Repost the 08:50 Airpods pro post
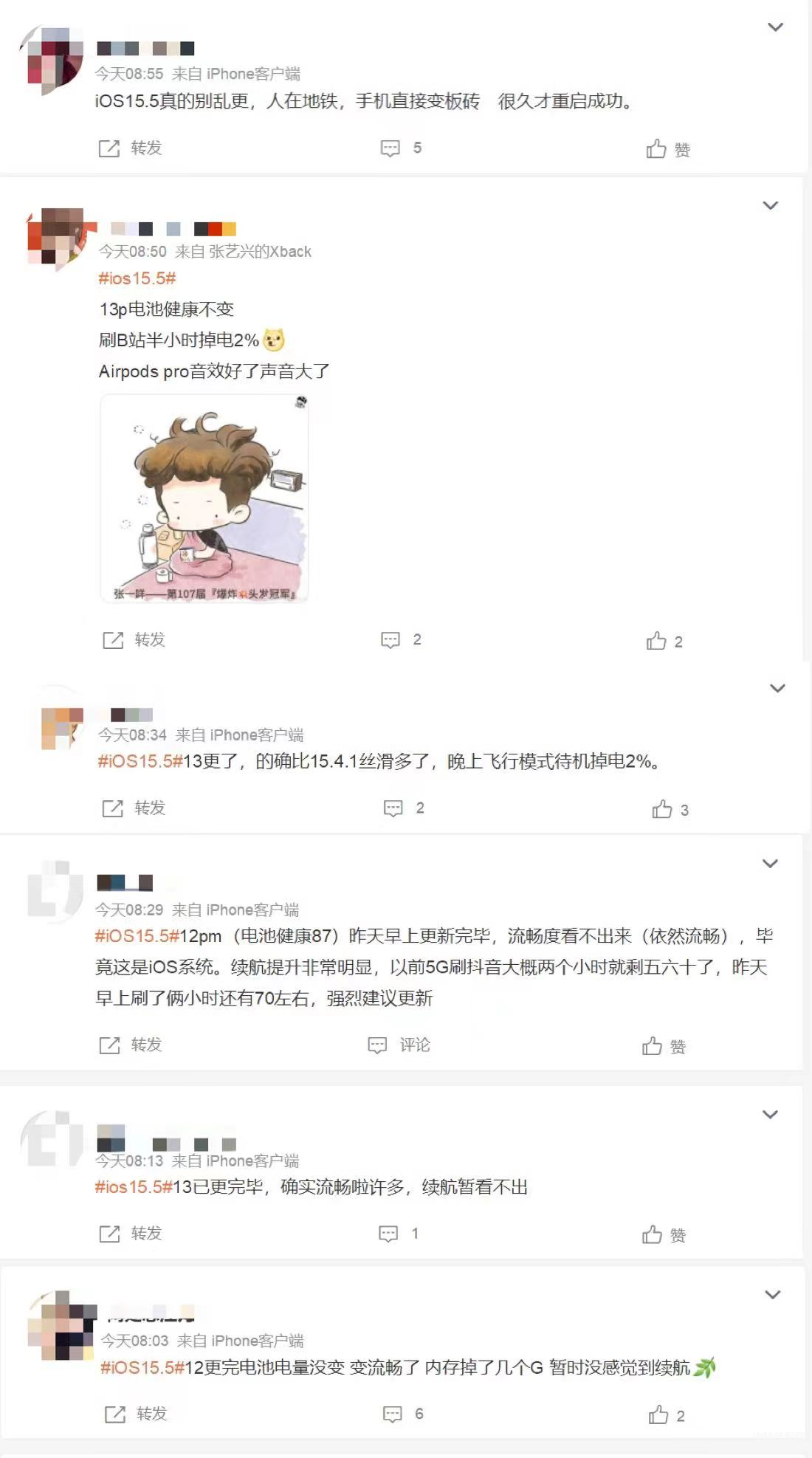 (134, 640)
